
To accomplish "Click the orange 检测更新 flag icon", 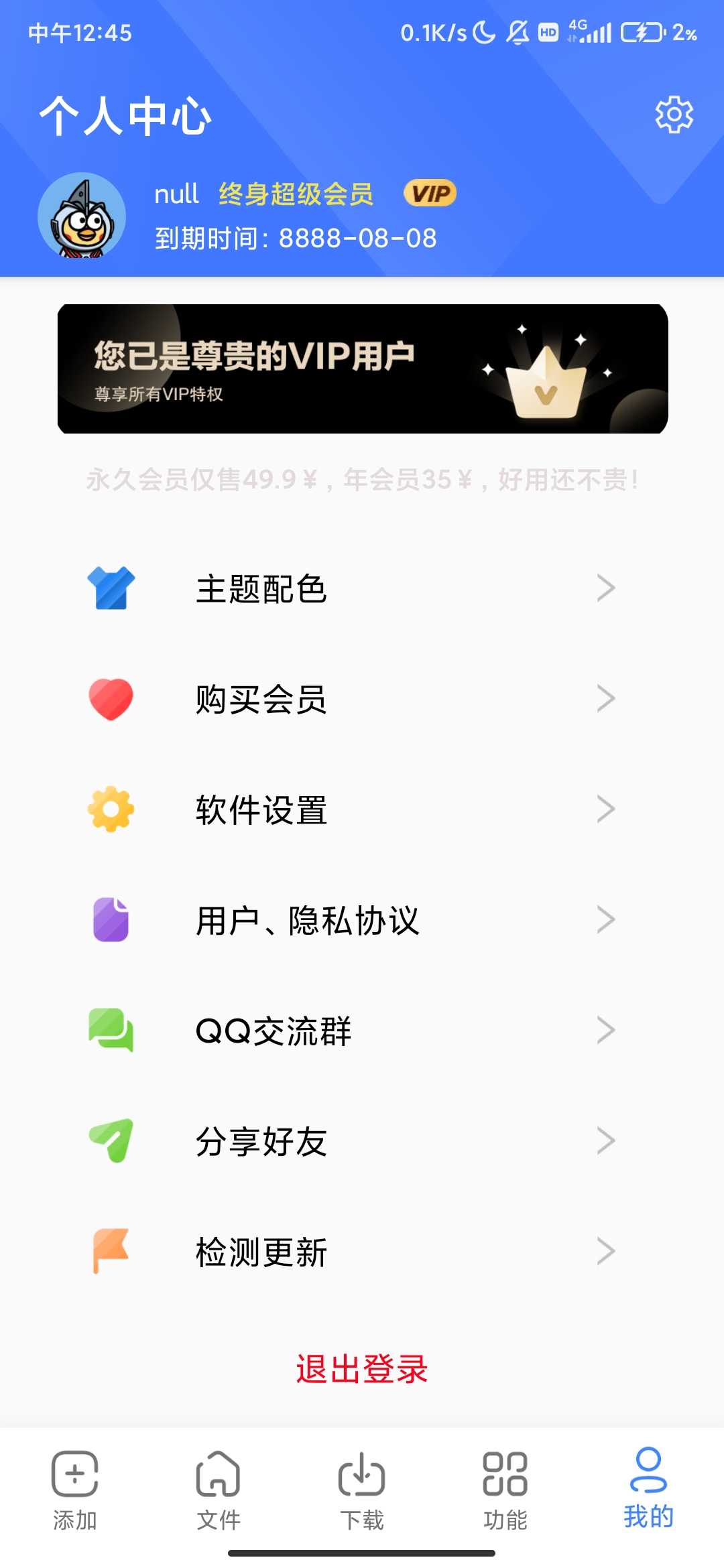I will [111, 1252].
